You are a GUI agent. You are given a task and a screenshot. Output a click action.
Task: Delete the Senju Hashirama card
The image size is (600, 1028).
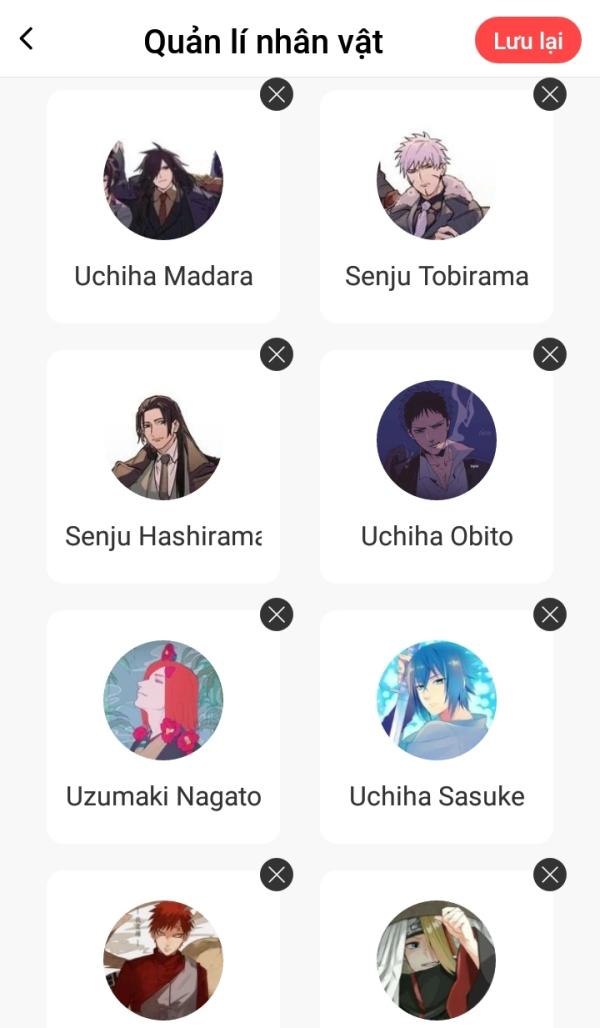pyautogui.click(x=277, y=354)
